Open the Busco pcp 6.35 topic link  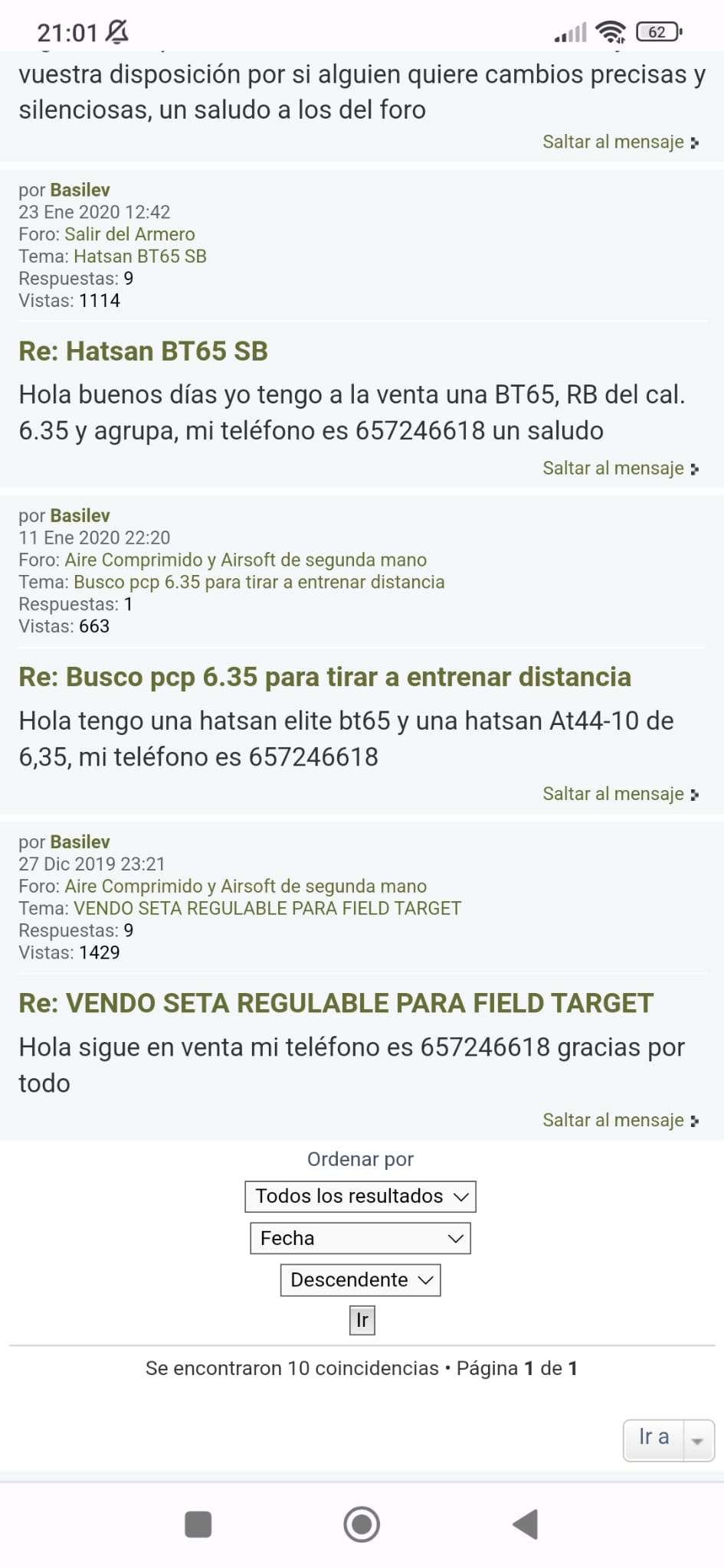[x=259, y=582]
